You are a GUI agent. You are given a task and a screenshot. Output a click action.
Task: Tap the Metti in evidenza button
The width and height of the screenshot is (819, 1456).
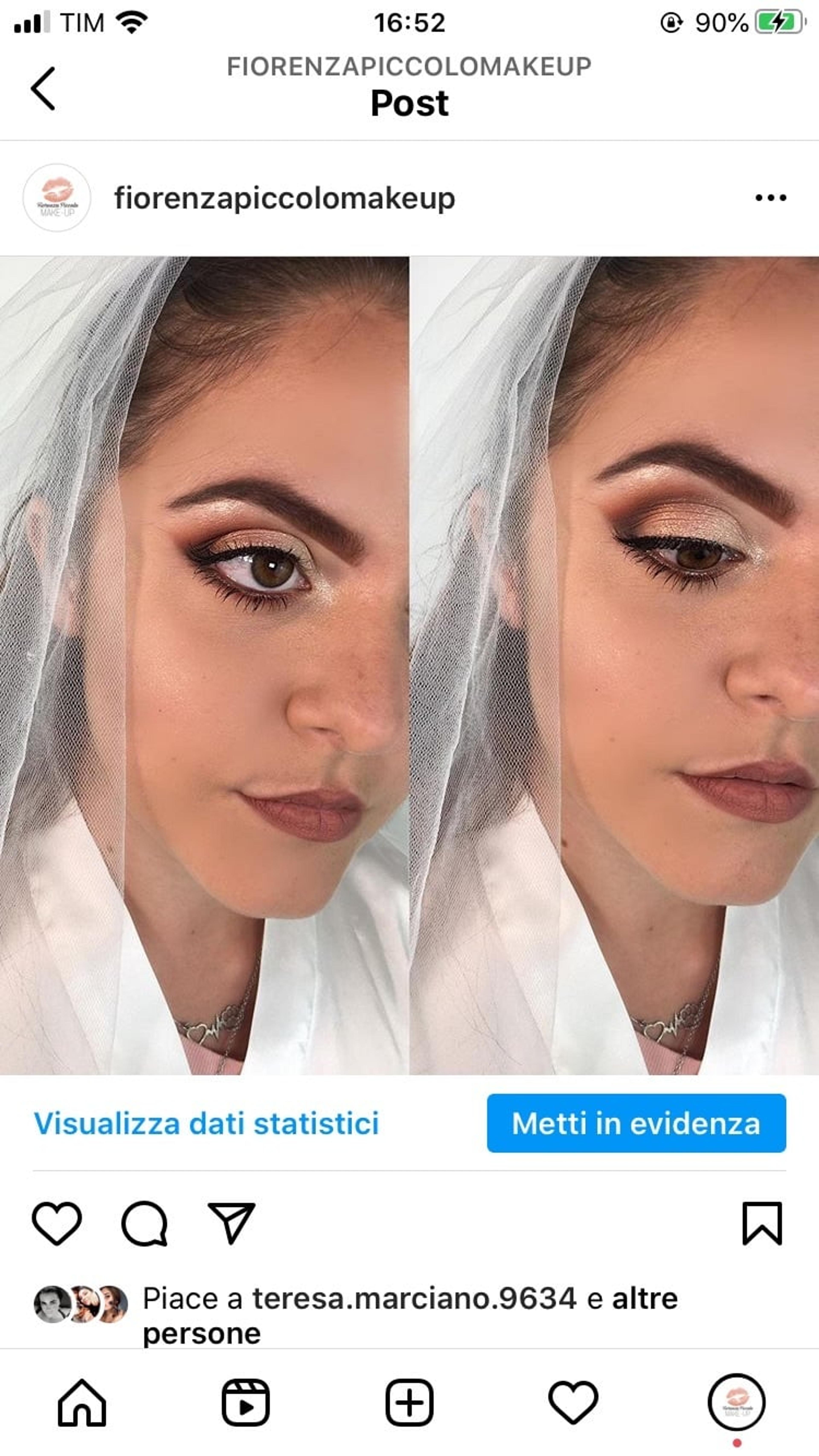pos(636,1123)
